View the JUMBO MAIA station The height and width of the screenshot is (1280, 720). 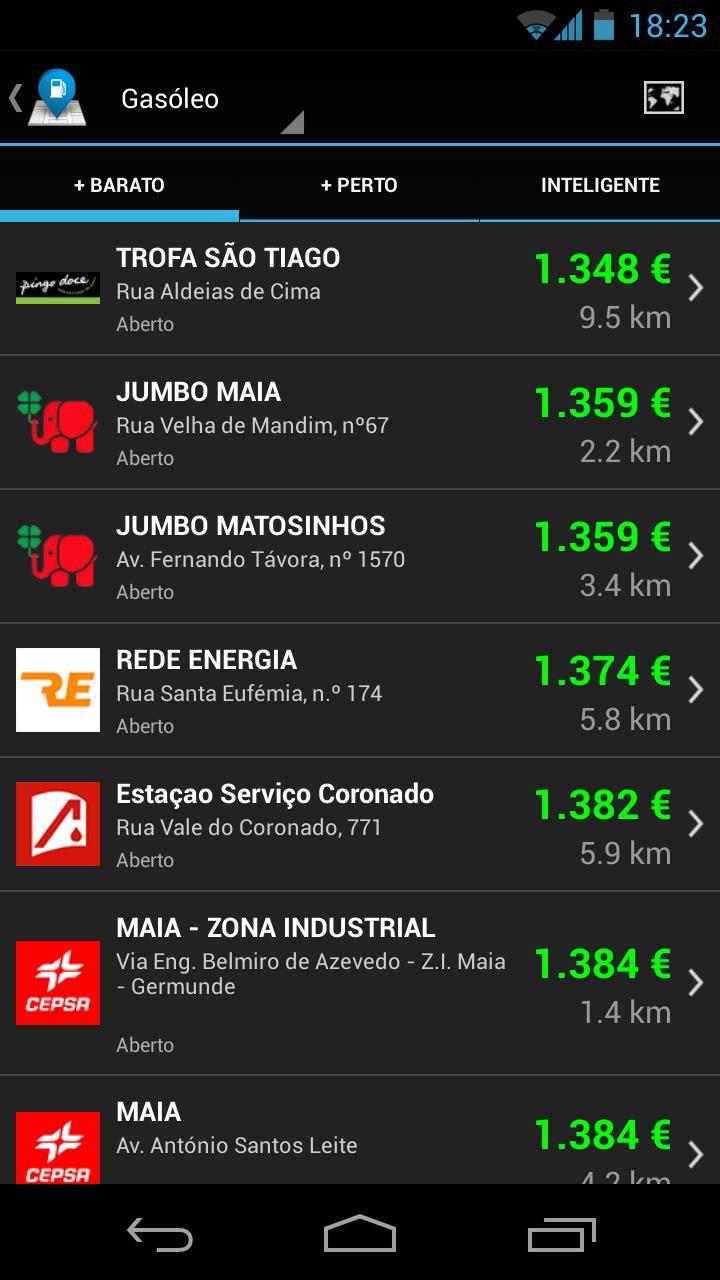coord(360,423)
